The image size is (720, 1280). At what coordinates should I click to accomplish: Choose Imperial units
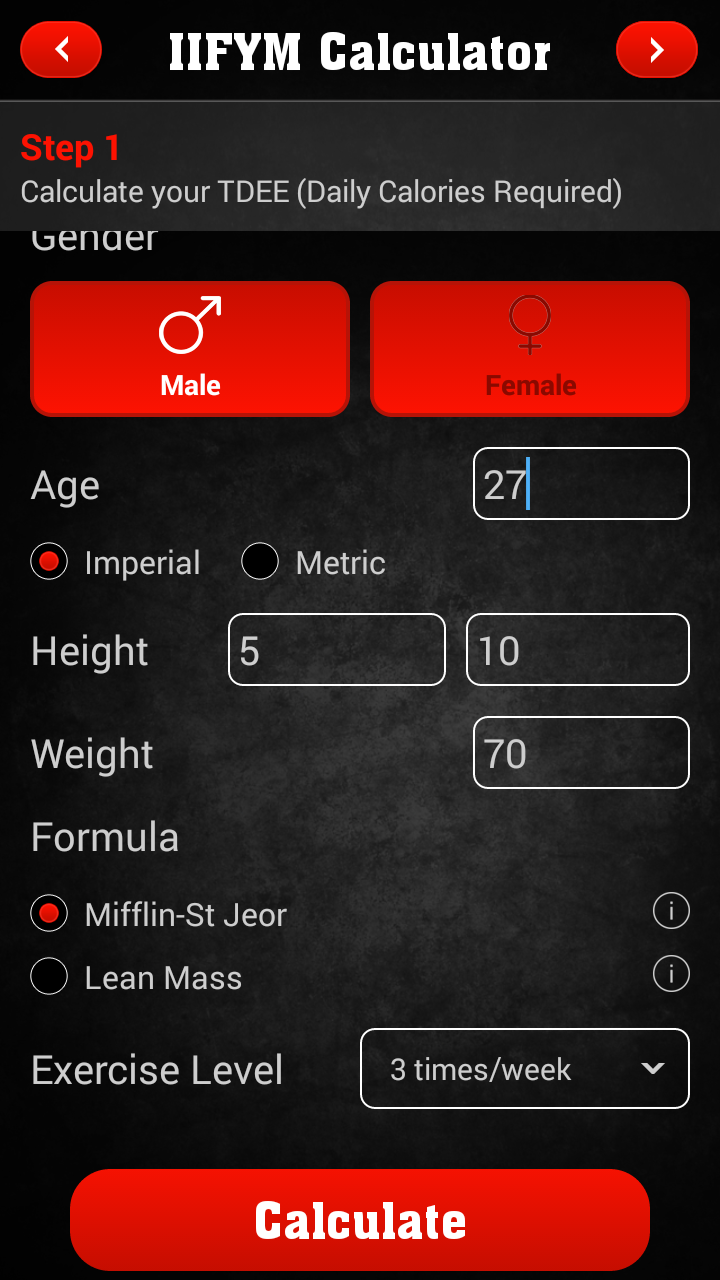click(x=49, y=562)
